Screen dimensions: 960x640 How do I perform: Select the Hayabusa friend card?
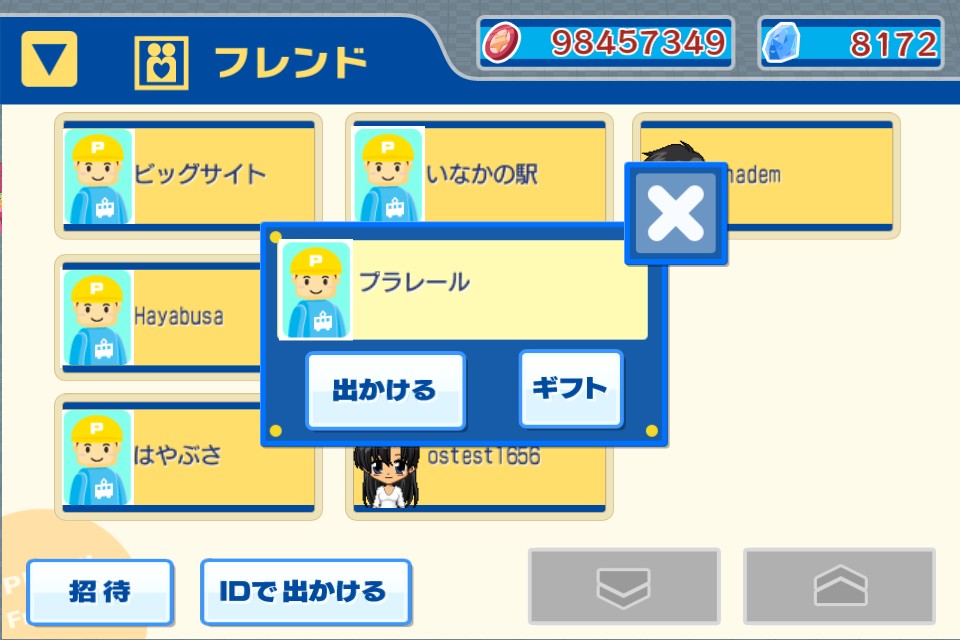pos(160,317)
